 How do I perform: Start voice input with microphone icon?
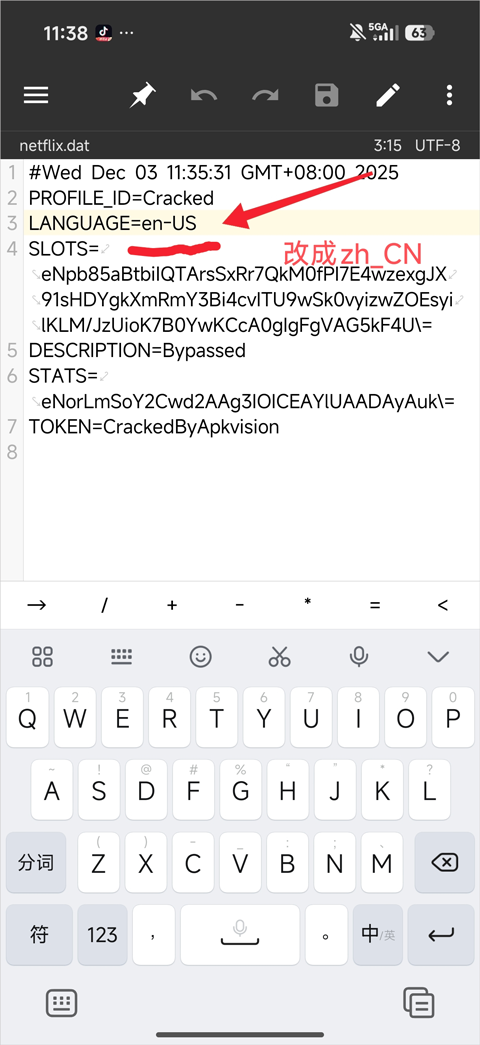coord(359,657)
